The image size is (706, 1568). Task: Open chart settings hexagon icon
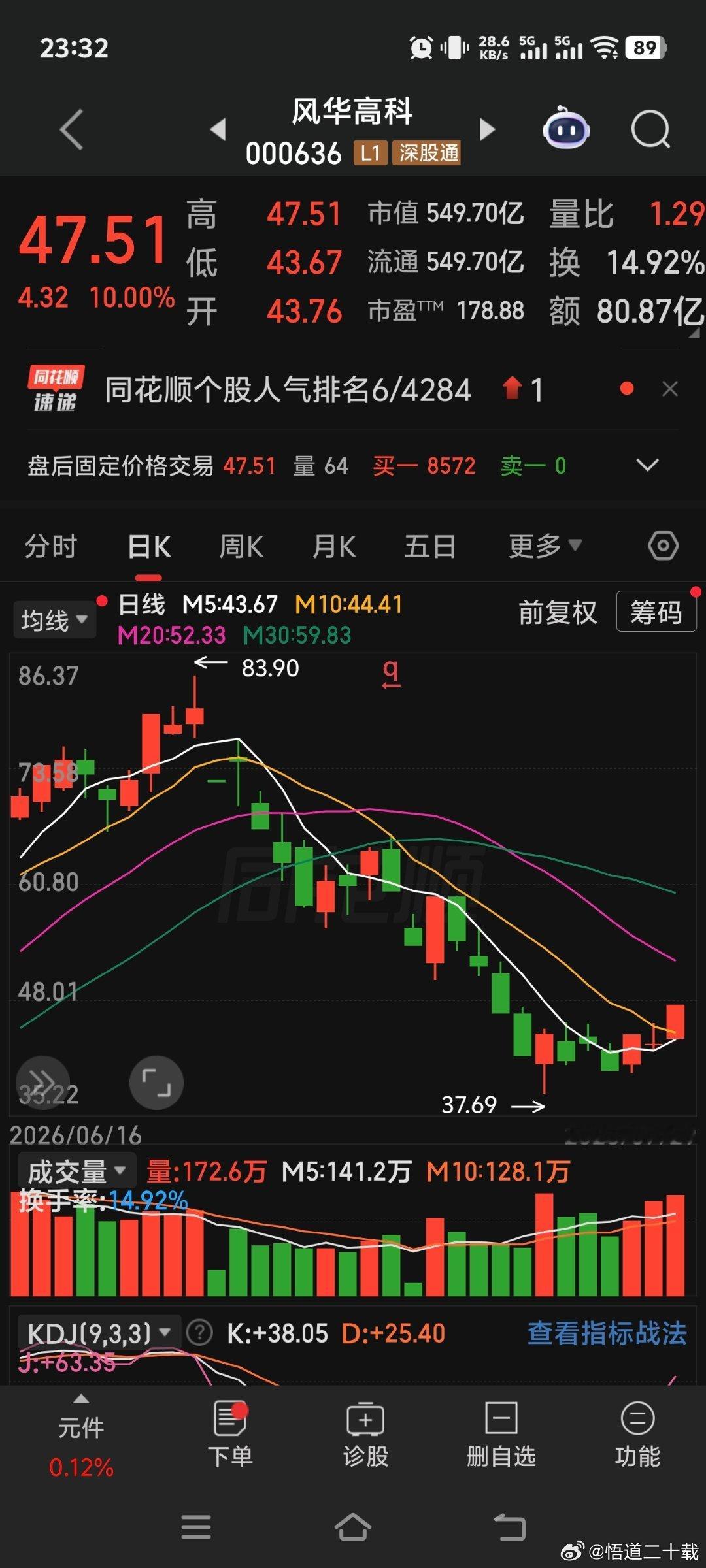click(663, 546)
